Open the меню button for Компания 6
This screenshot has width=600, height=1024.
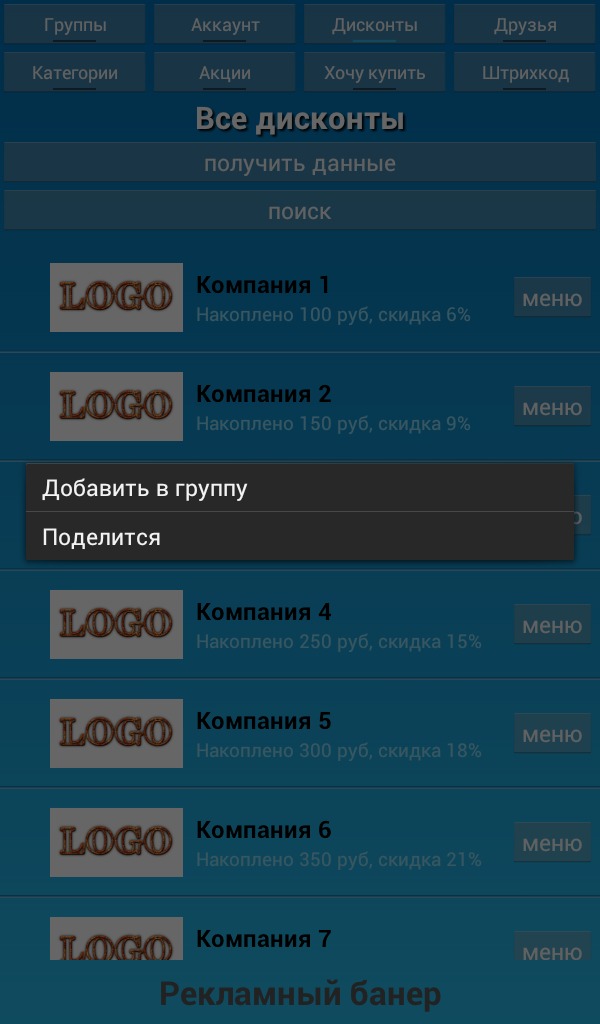tap(552, 843)
